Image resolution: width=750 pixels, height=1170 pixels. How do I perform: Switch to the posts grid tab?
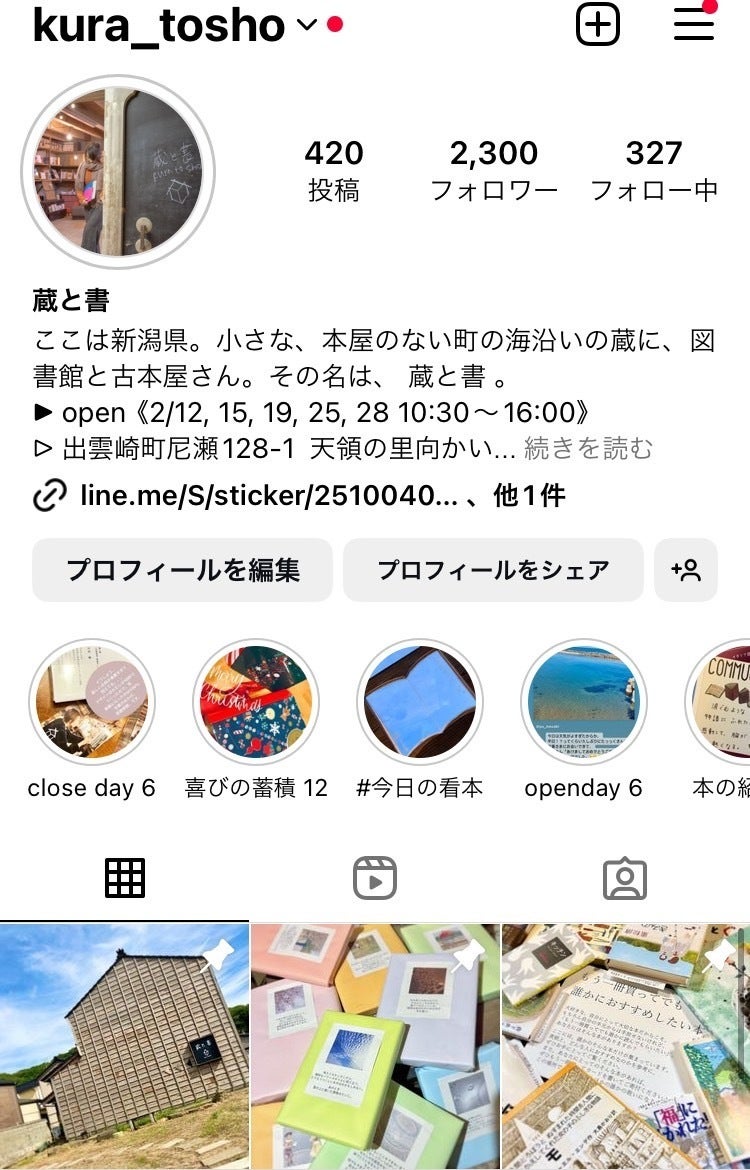coord(125,878)
